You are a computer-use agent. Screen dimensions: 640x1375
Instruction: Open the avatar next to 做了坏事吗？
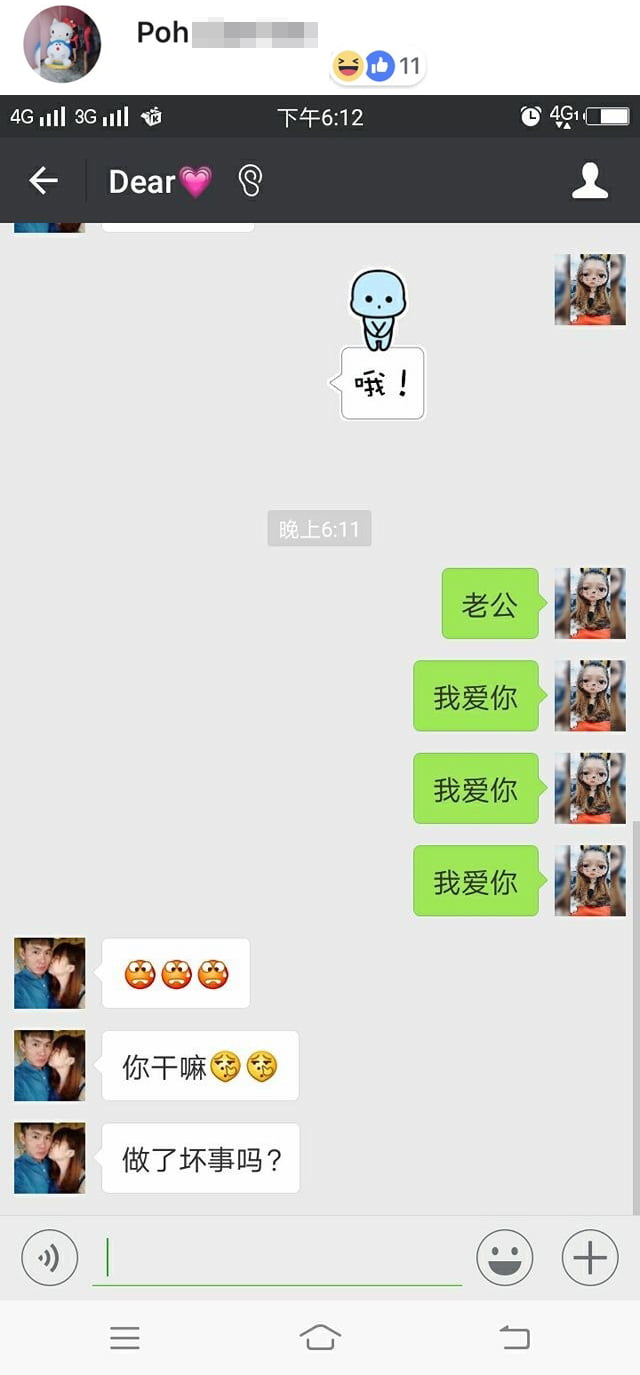click(x=50, y=1158)
